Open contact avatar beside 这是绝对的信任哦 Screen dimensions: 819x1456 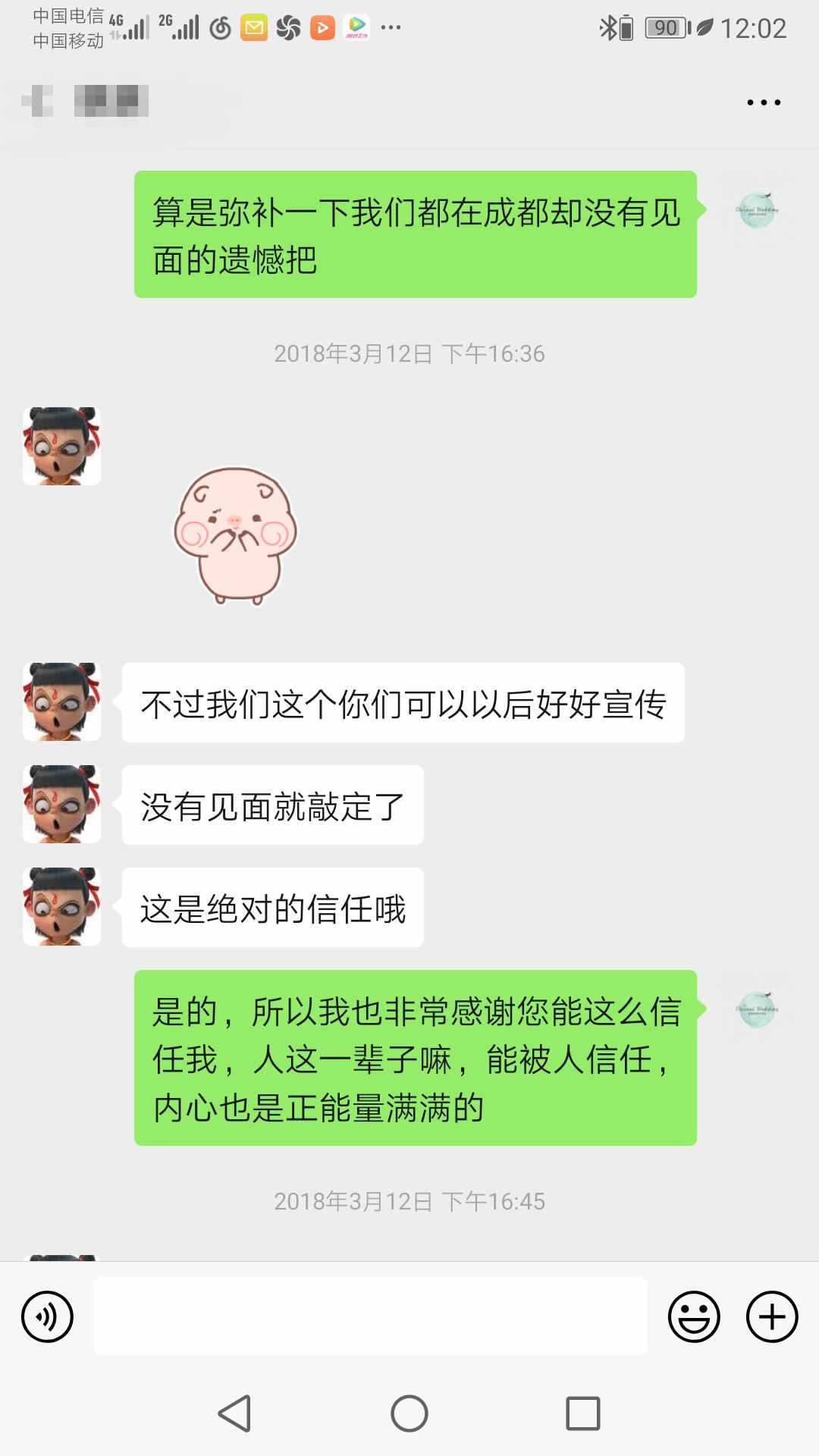62,907
